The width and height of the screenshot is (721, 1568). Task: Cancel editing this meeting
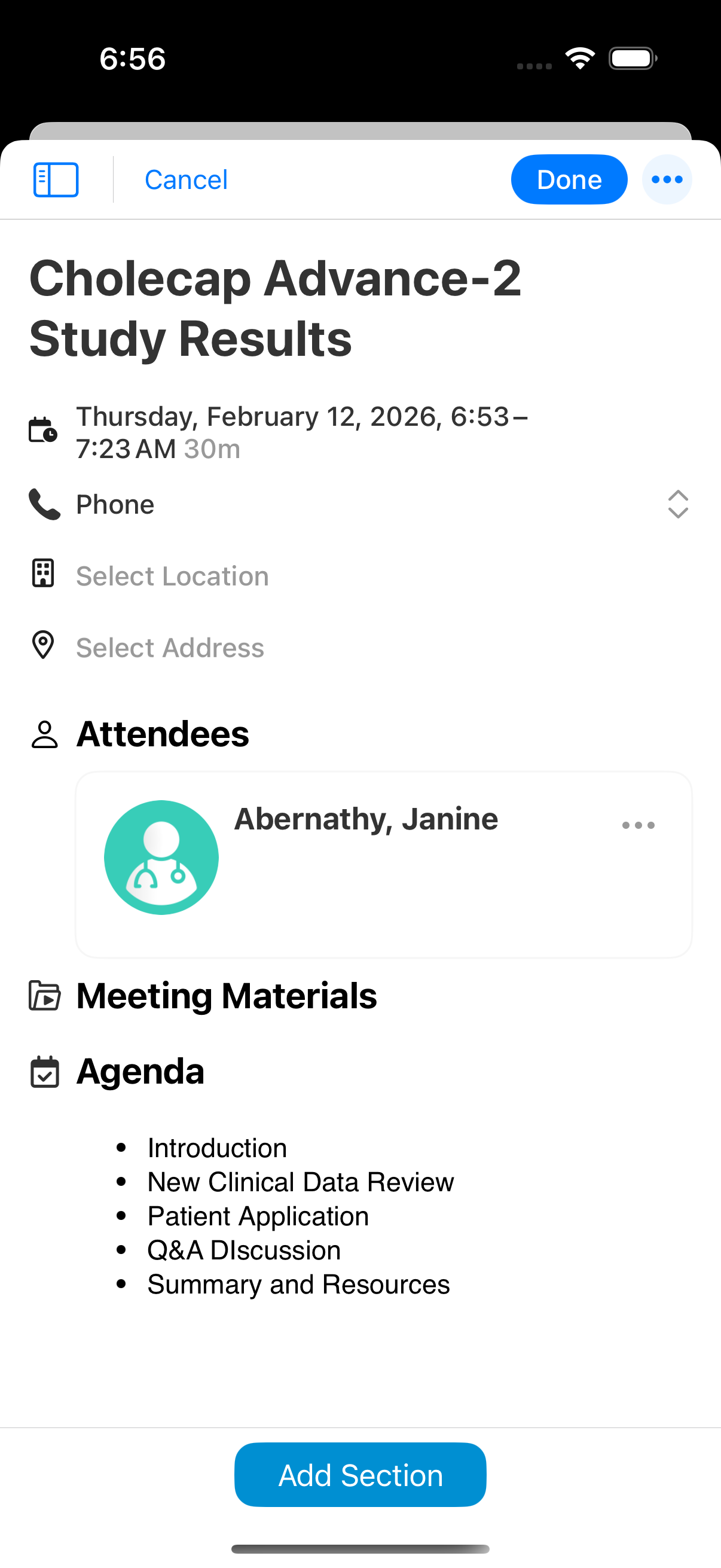(x=186, y=179)
